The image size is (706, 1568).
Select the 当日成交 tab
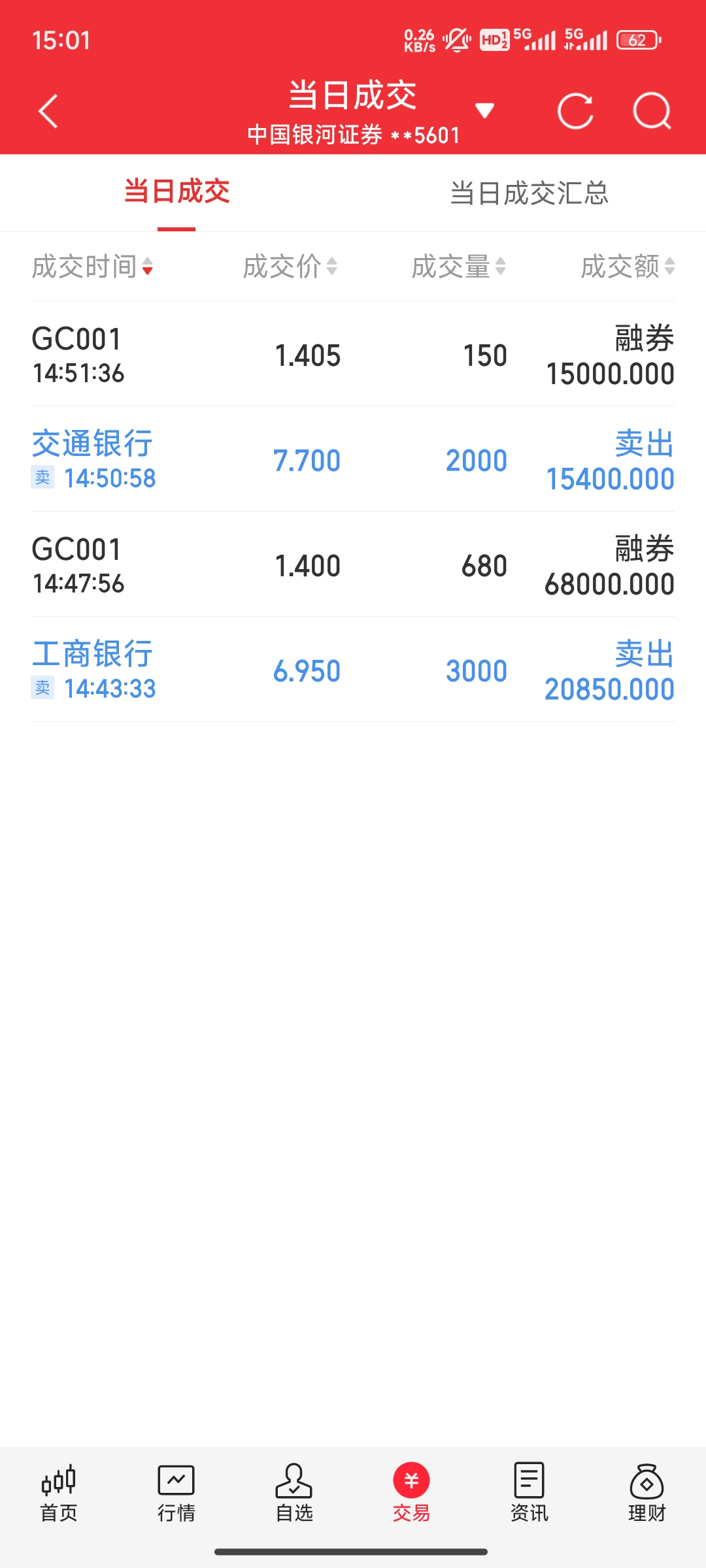click(176, 192)
